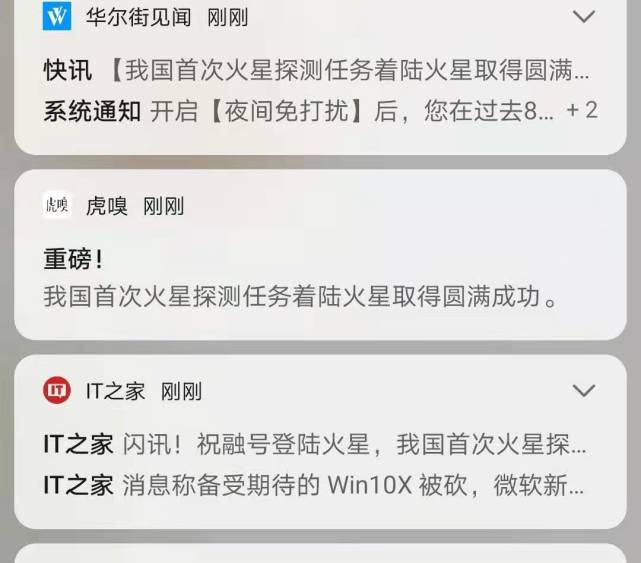The width and height of the screenshot is (641, 563).
Task: Open the 虎嗅 重磅 notification card
Action: (320, 277)
